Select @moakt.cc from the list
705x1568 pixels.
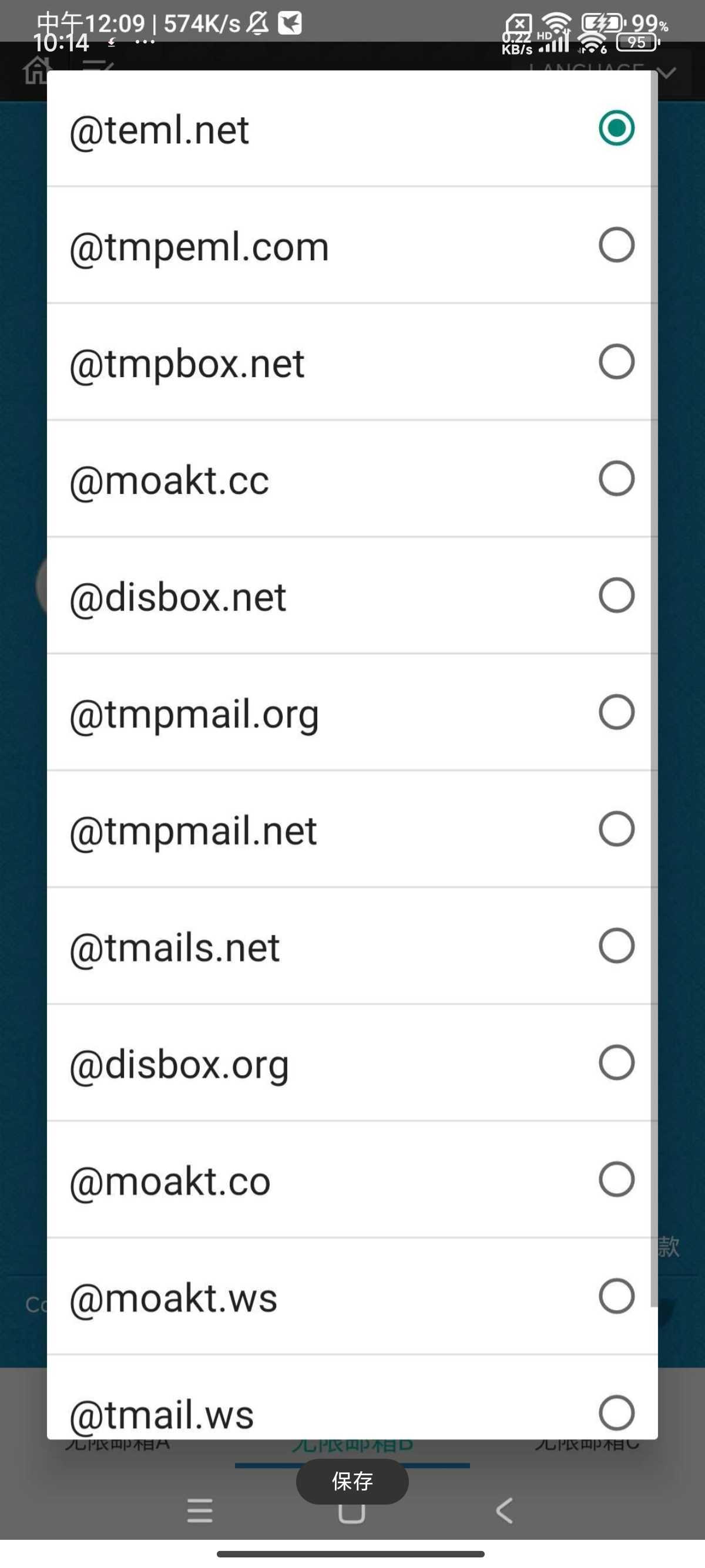click(352, 479)
